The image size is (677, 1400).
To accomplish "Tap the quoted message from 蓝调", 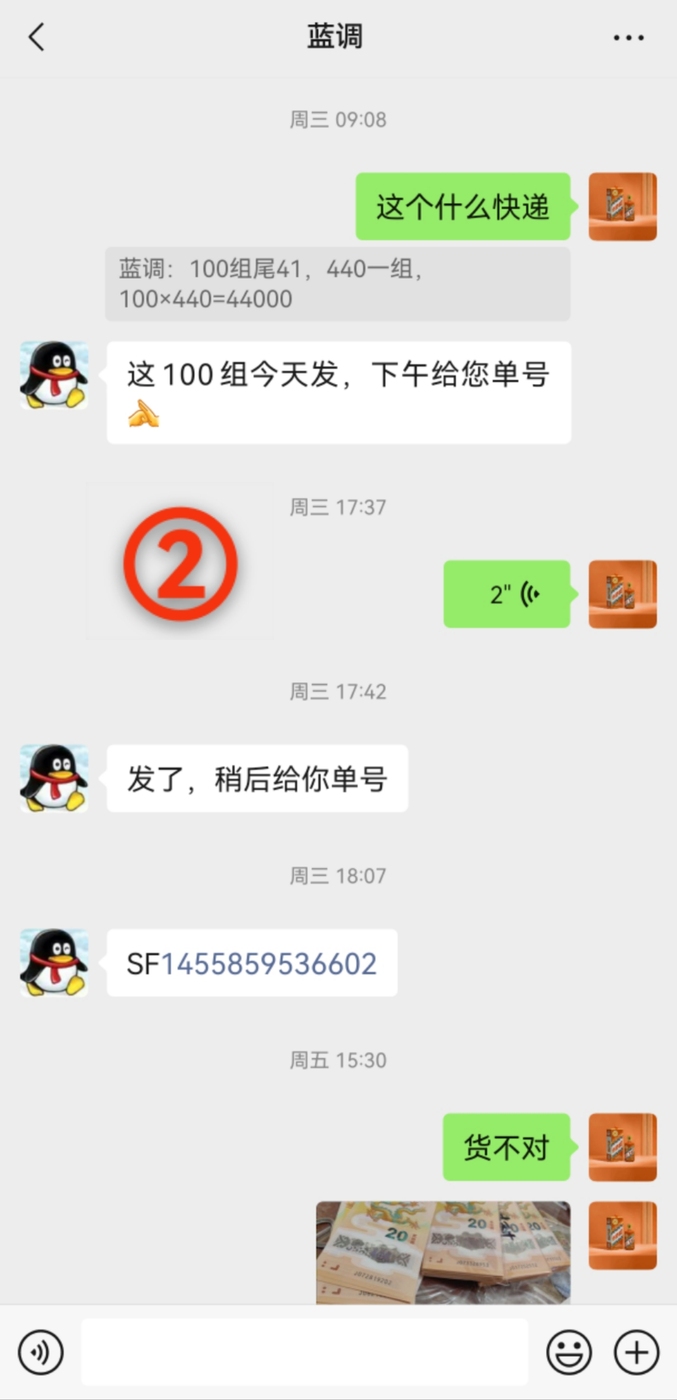I will click(x=338, y=284).
